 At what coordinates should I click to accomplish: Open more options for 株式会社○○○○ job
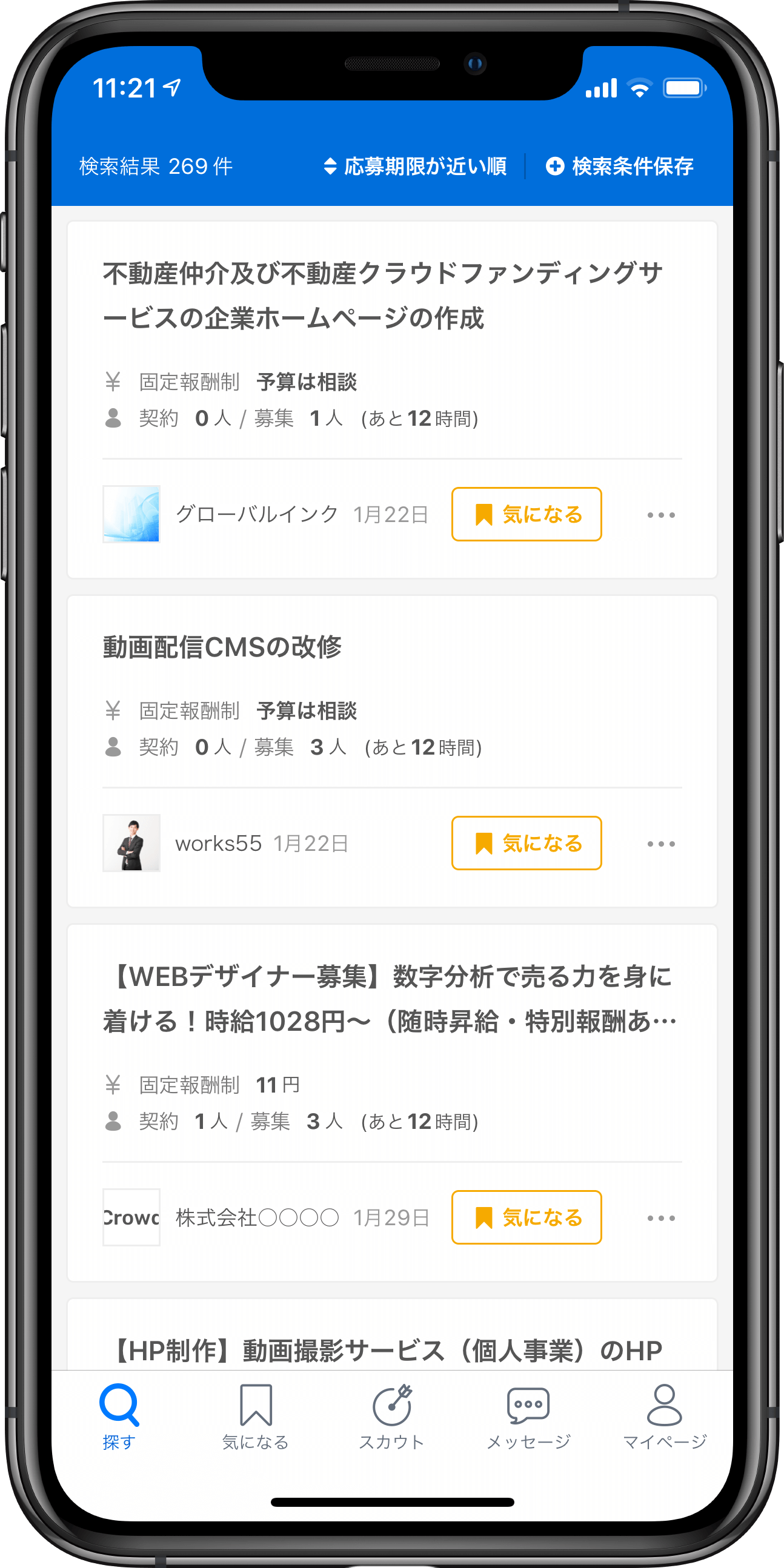[x=660, y=1218]
